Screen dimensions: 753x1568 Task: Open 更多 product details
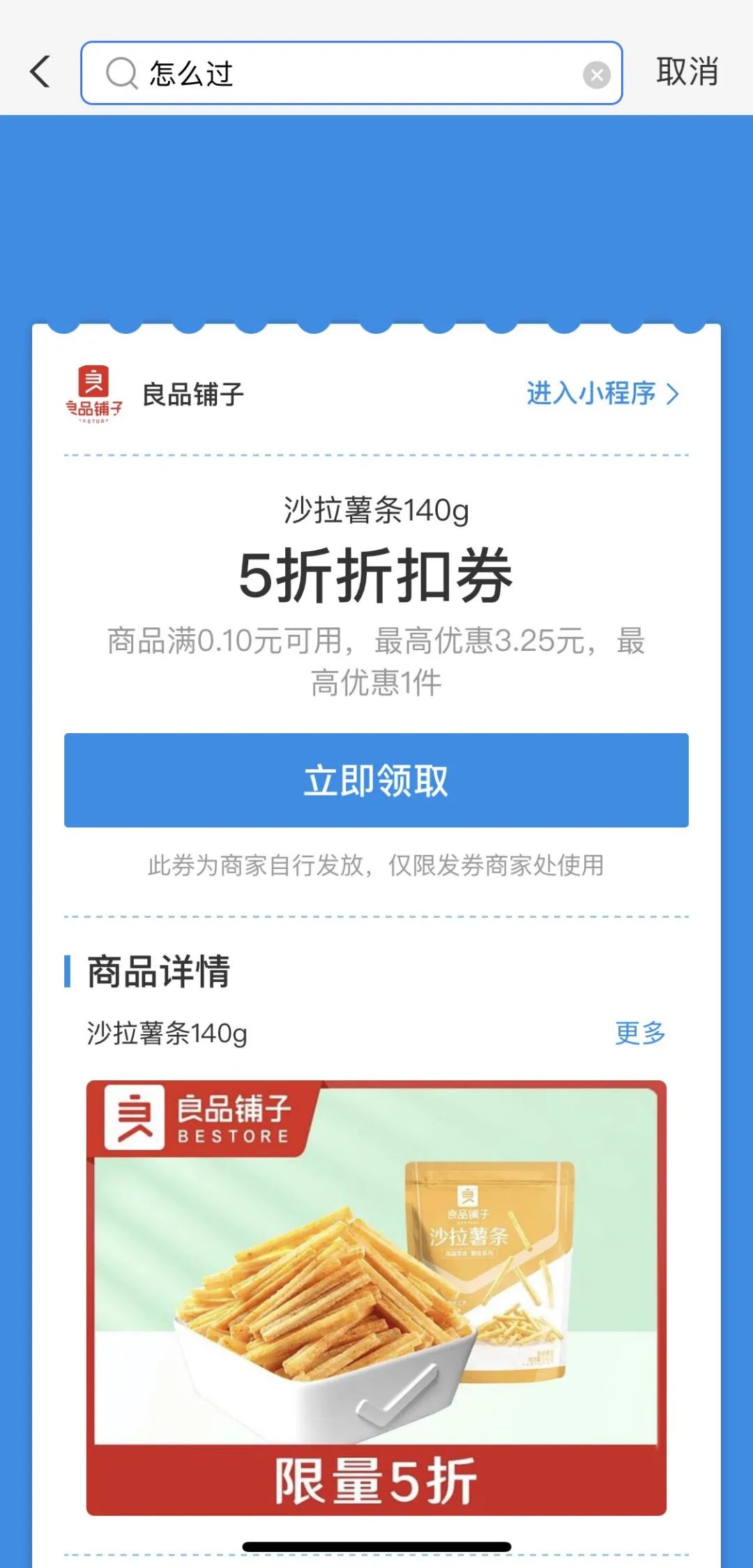pos(640,1033)
